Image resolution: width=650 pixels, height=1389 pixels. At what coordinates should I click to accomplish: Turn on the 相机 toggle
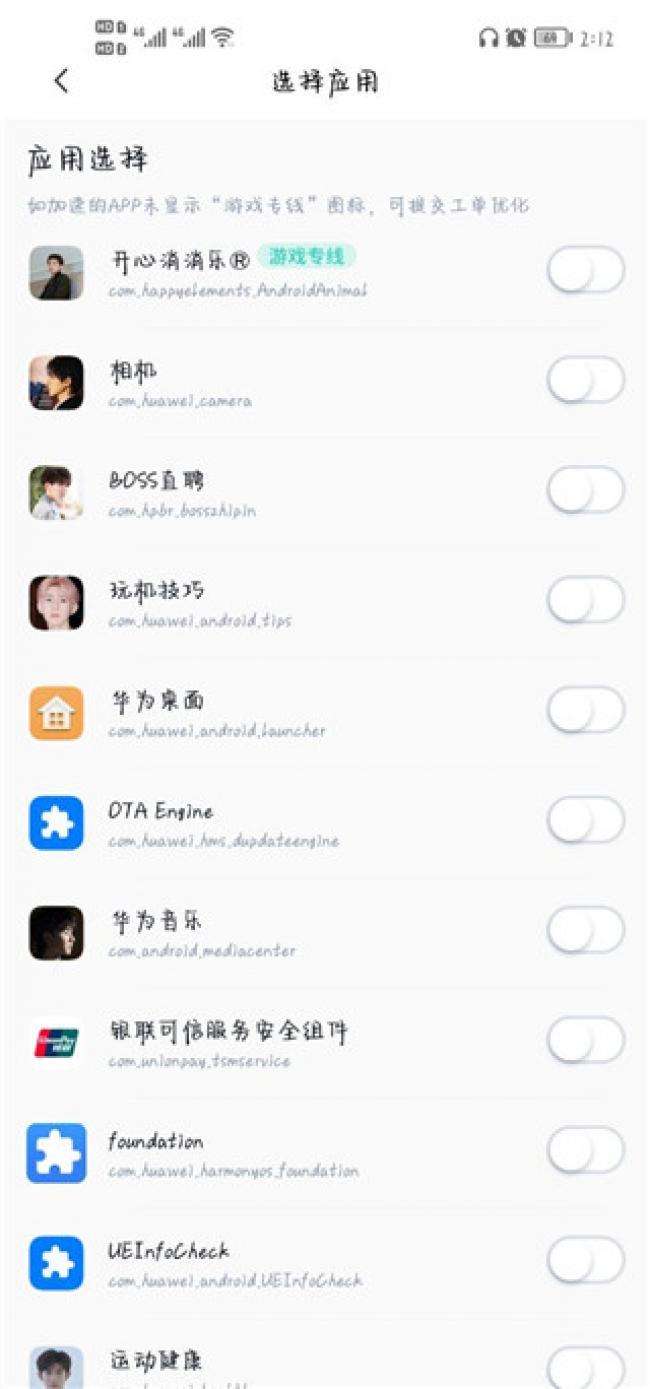point(585,381)
